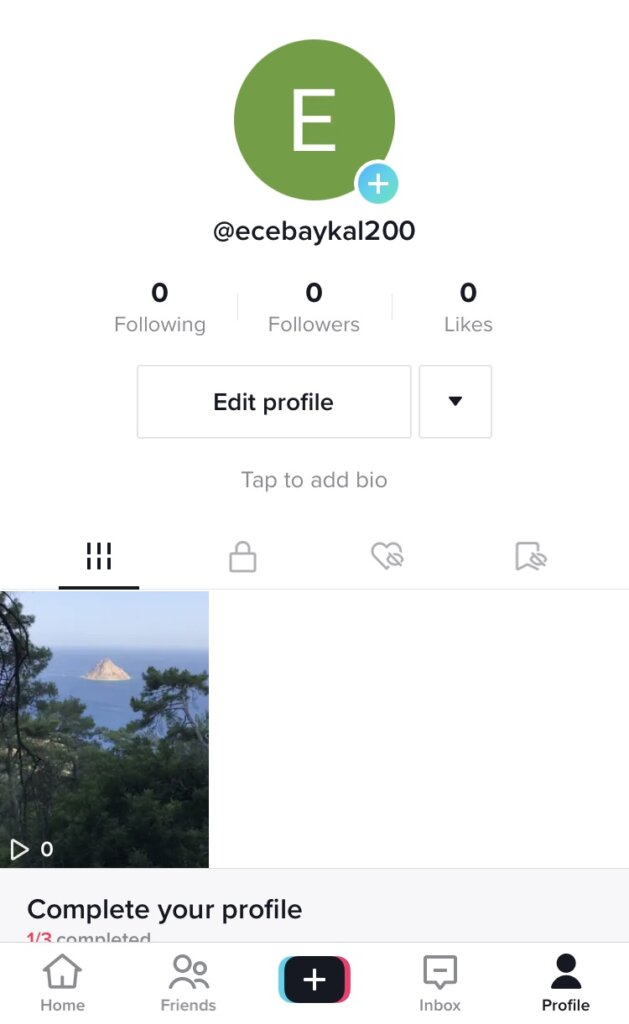Open the Likes count
Viewport: 629px width, 1024px height.
[x=468, y=308]
